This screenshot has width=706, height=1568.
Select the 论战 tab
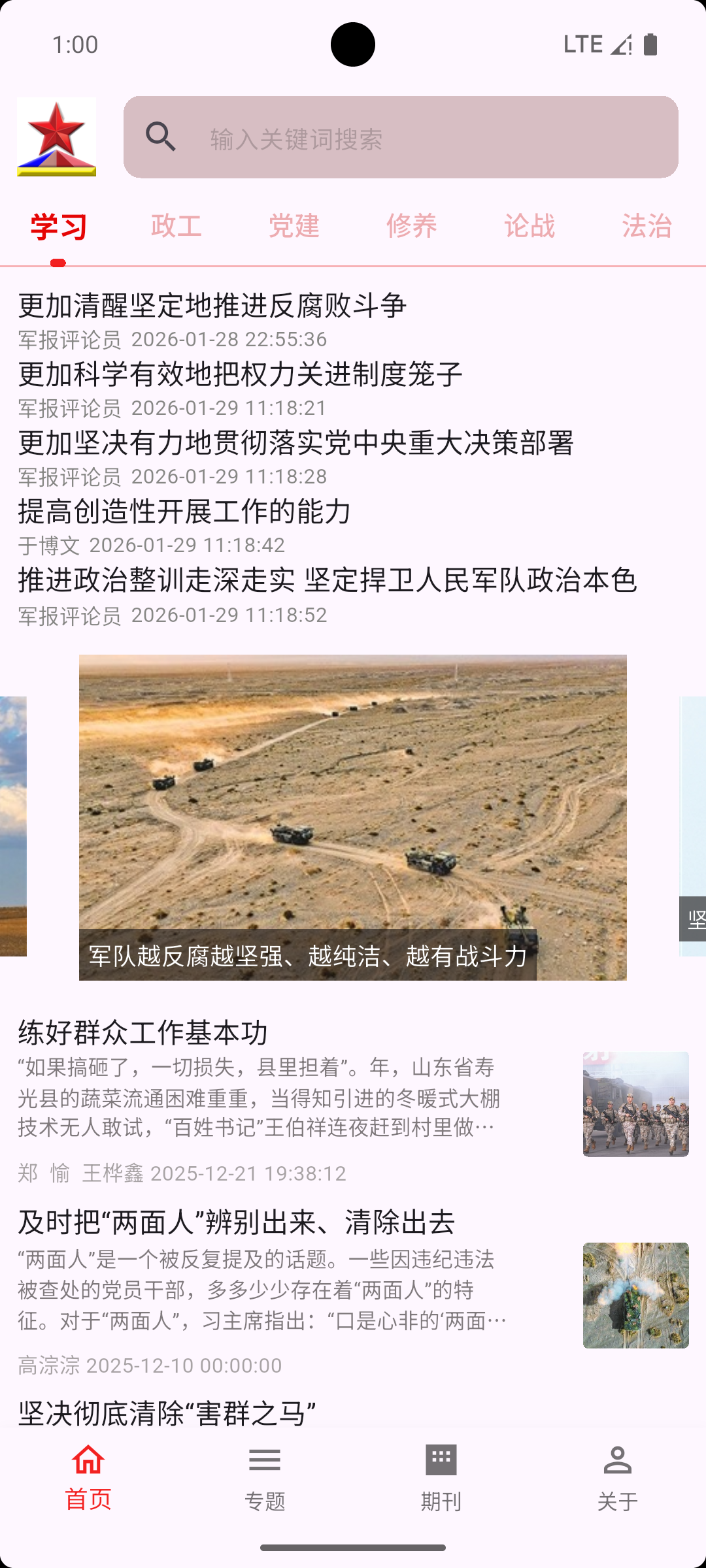click(529, 226)
